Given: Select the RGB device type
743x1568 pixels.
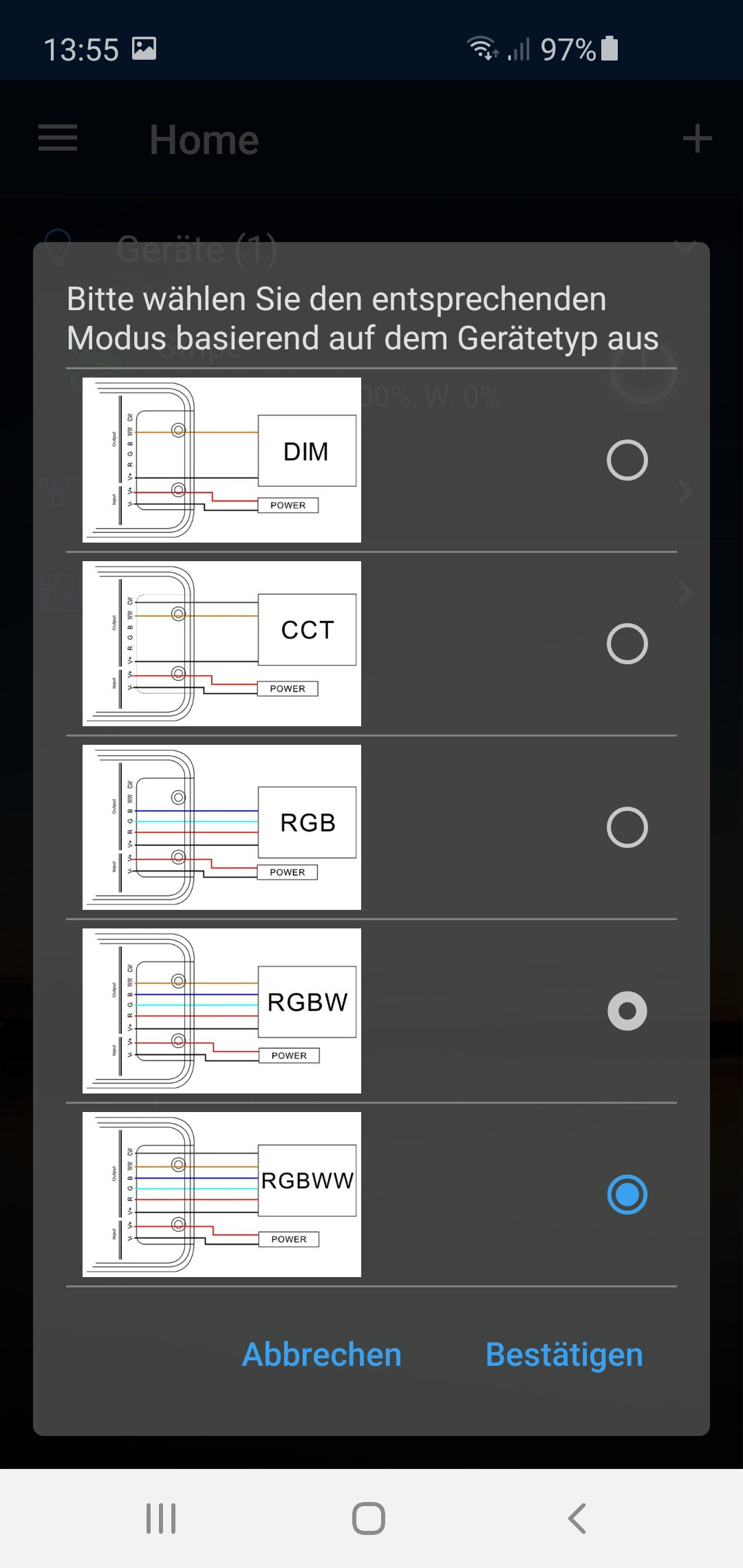Looking at the screenshot, I should 627,827.
